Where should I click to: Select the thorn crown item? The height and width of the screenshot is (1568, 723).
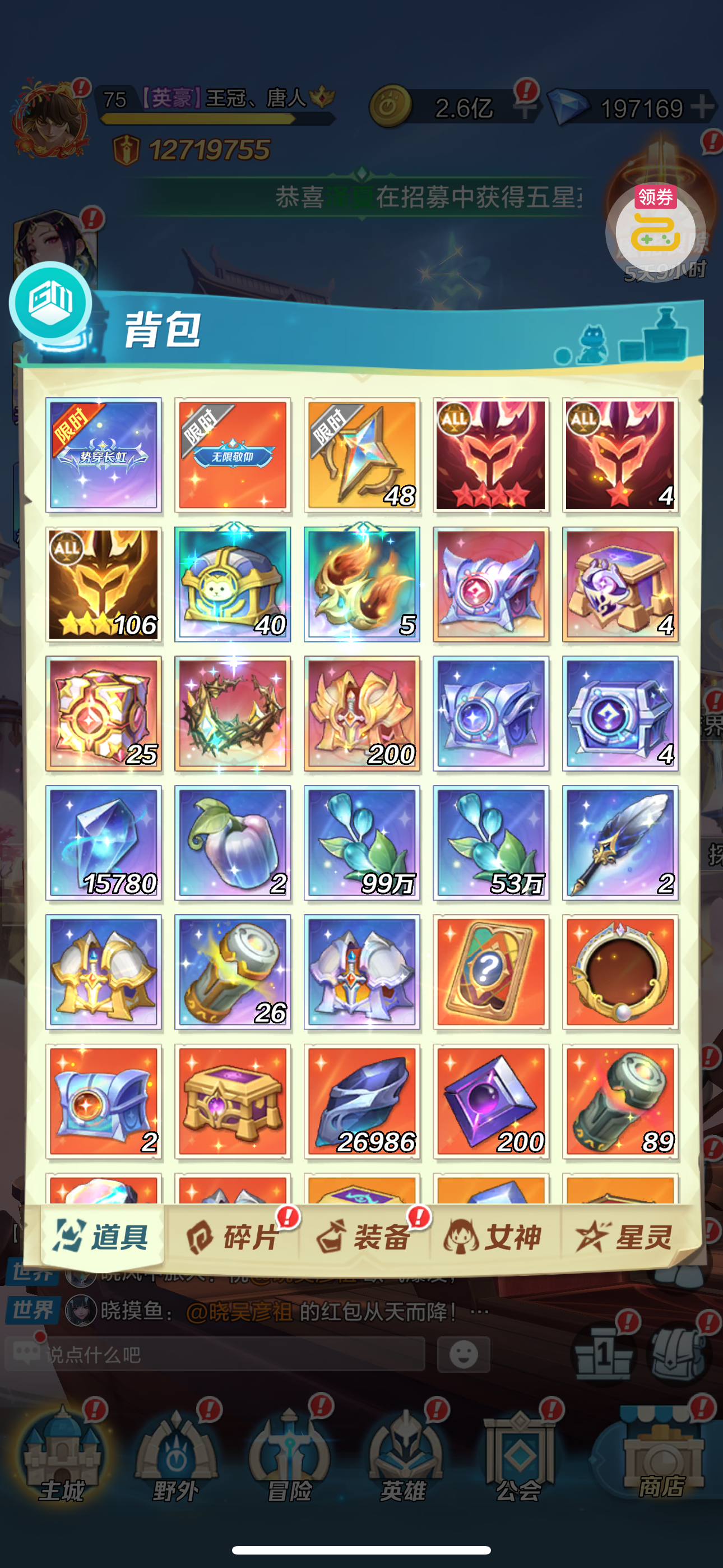233,713
